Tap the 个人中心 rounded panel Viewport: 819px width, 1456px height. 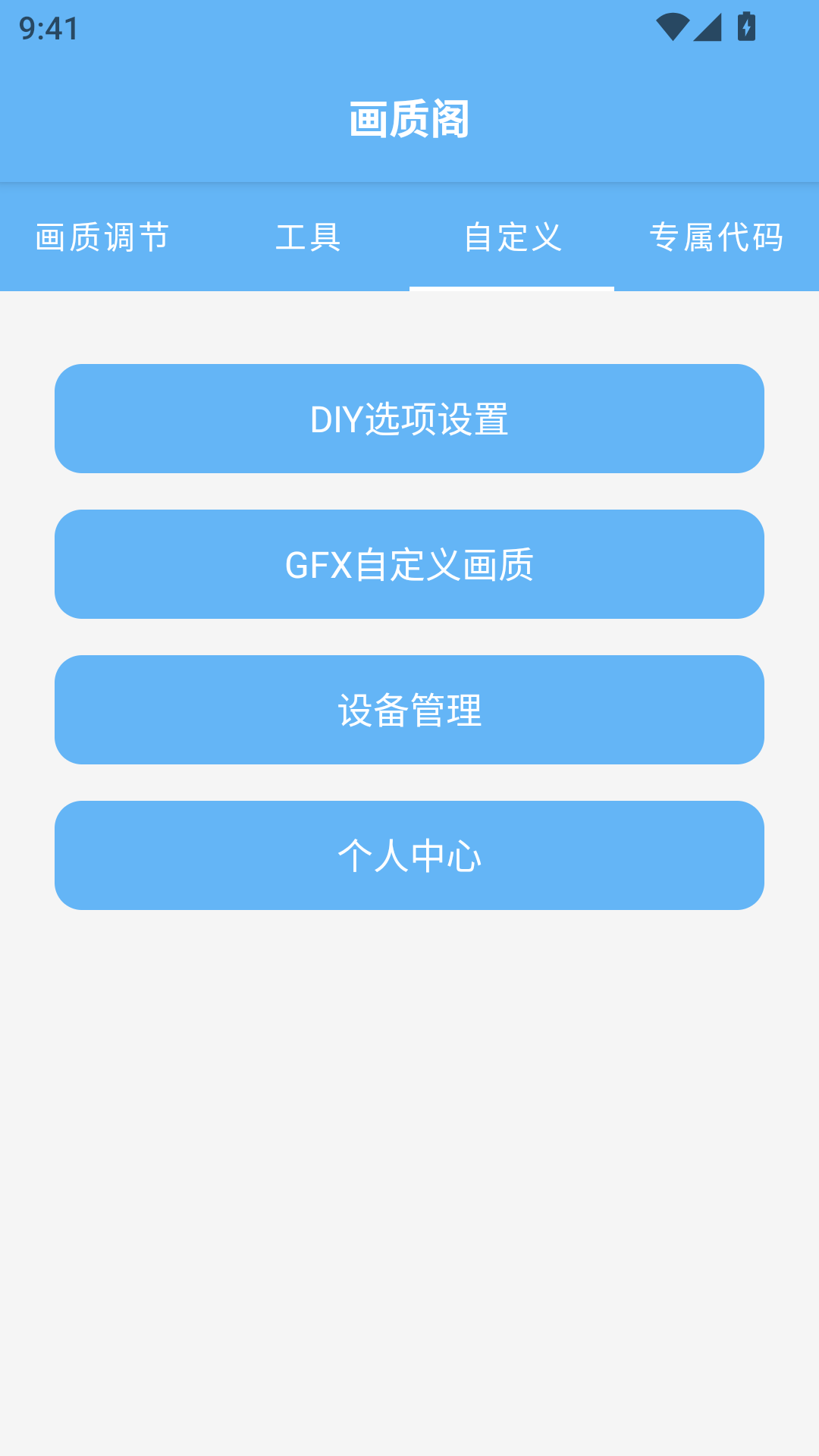409,855
